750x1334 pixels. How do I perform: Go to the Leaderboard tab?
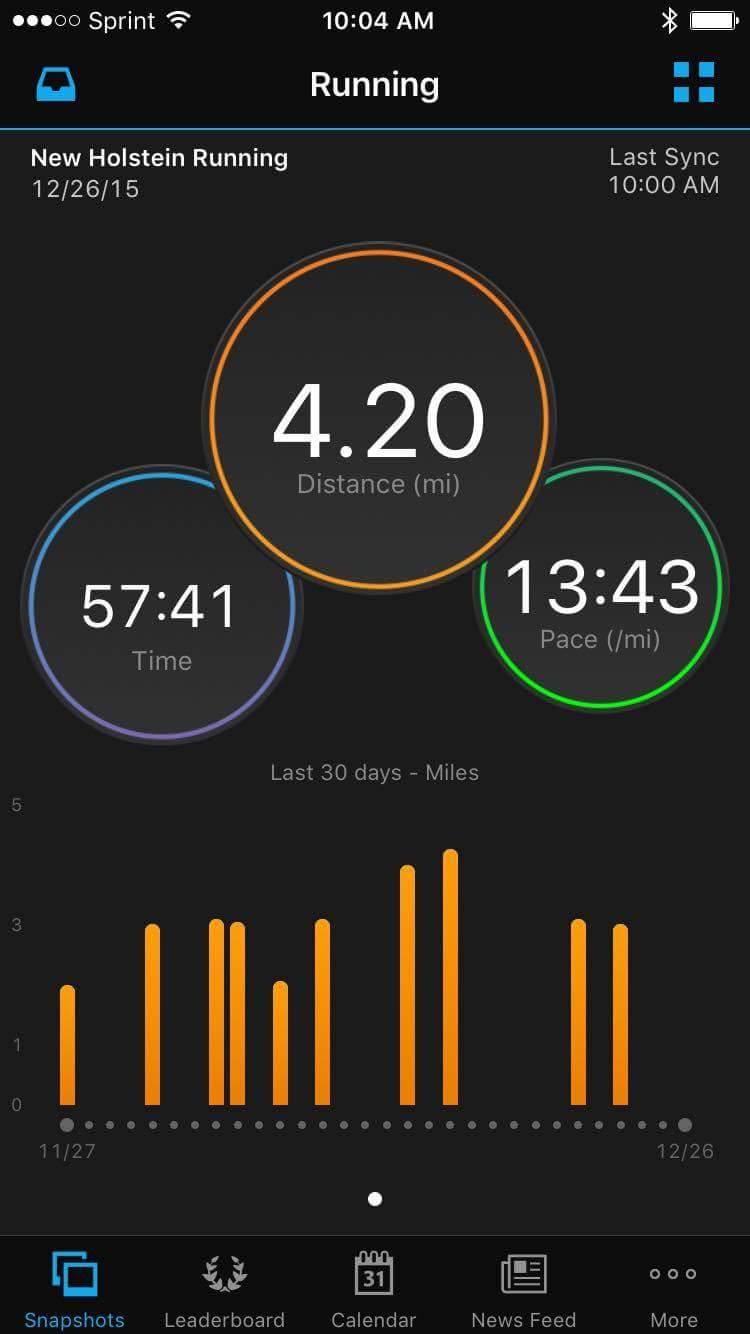(x=224, y=1288)
